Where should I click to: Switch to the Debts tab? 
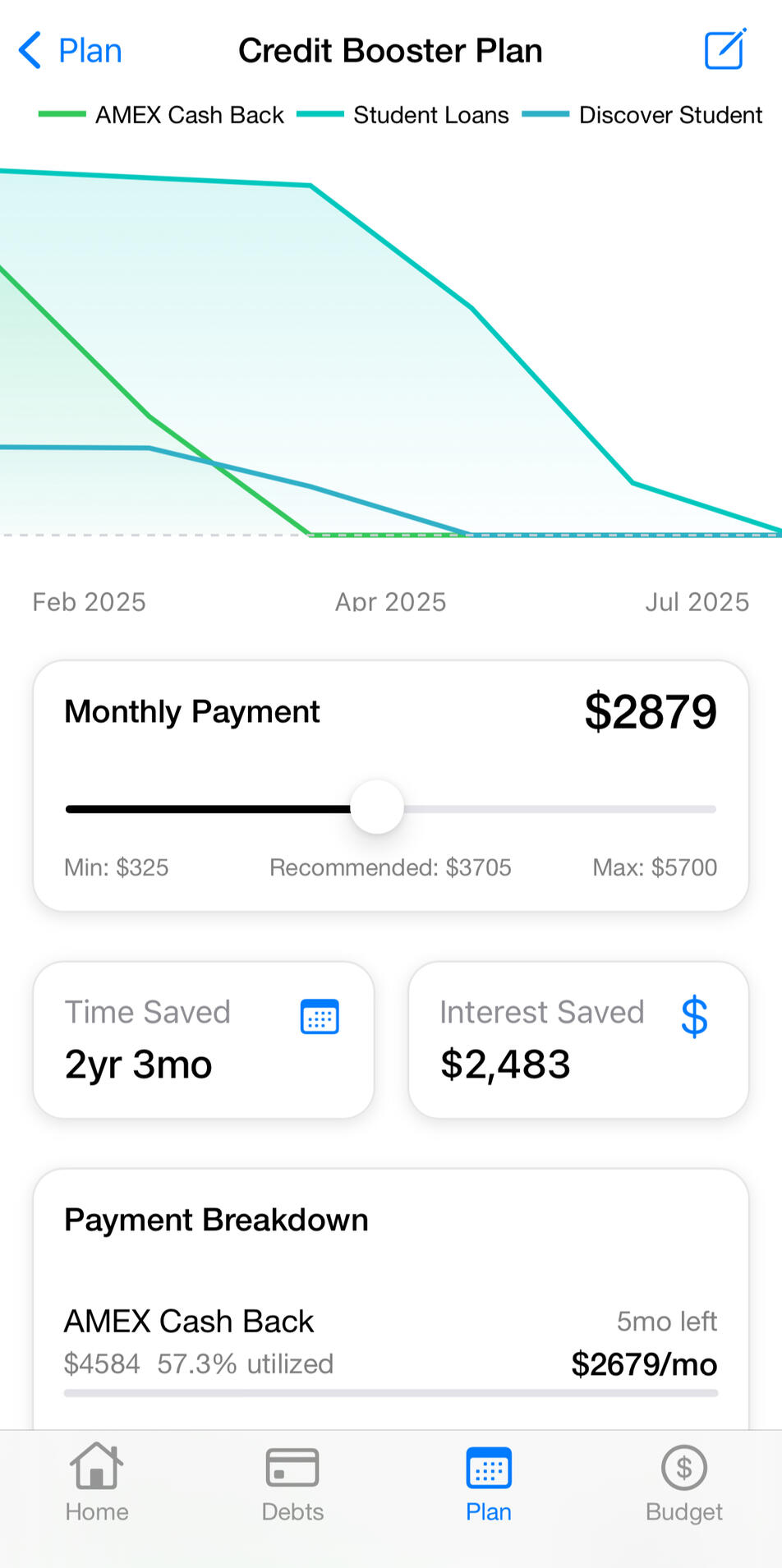coord(292,1483)
